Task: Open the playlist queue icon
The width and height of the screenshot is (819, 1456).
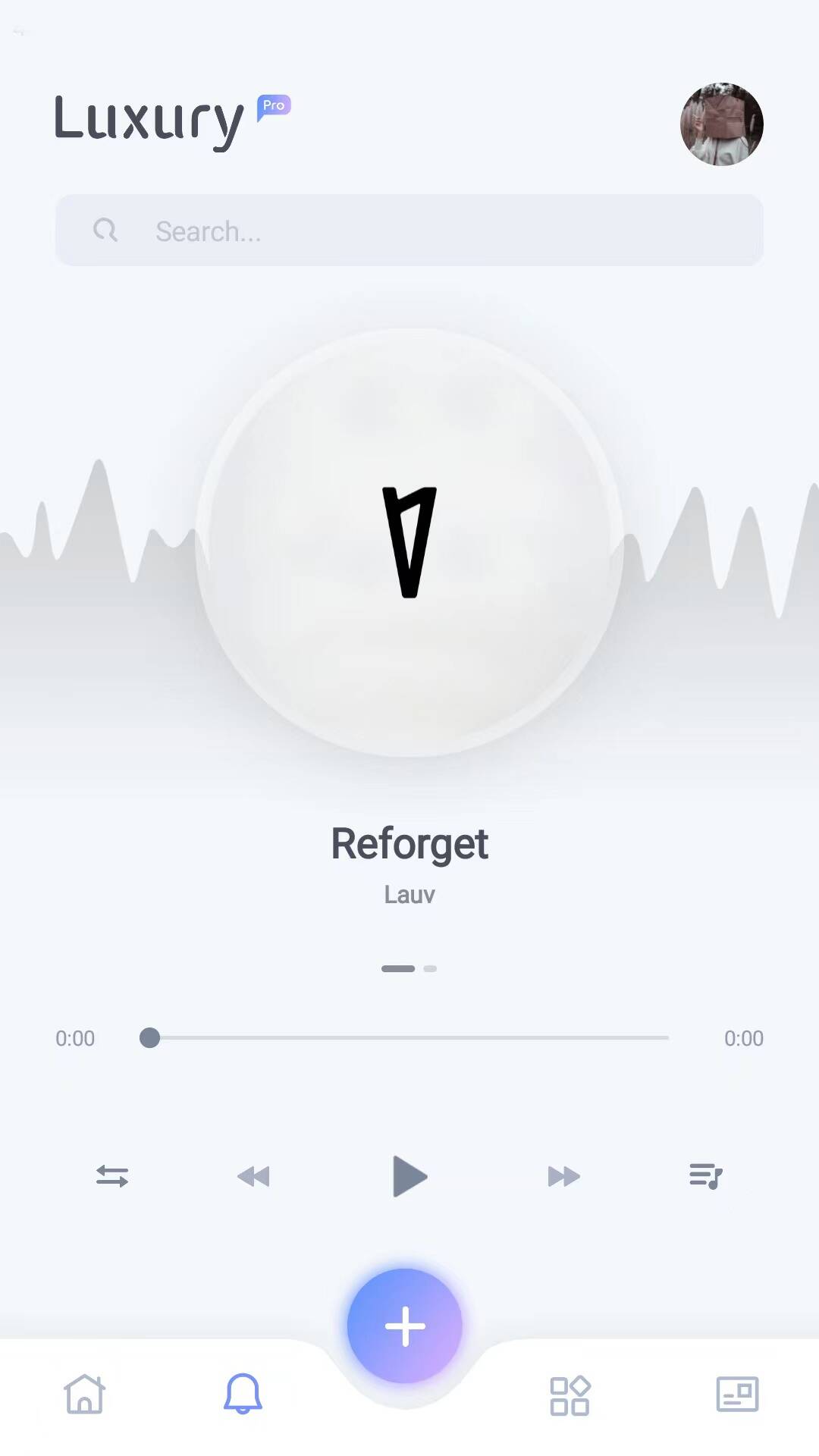Action: [705, 1176]
